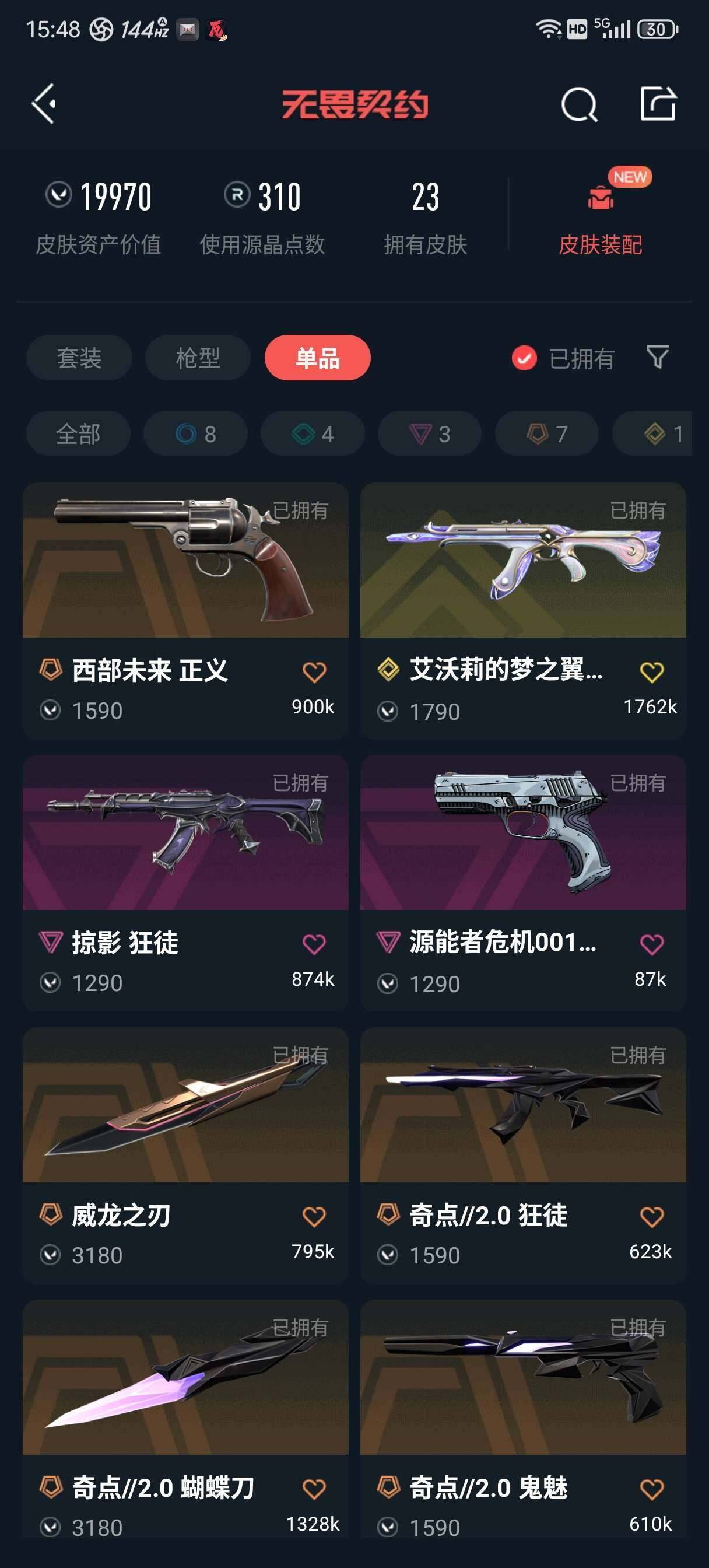This screenshot has width=709, height=1568.
Task: Filter by the green tier chip showing 4
Action: (312, 433)
